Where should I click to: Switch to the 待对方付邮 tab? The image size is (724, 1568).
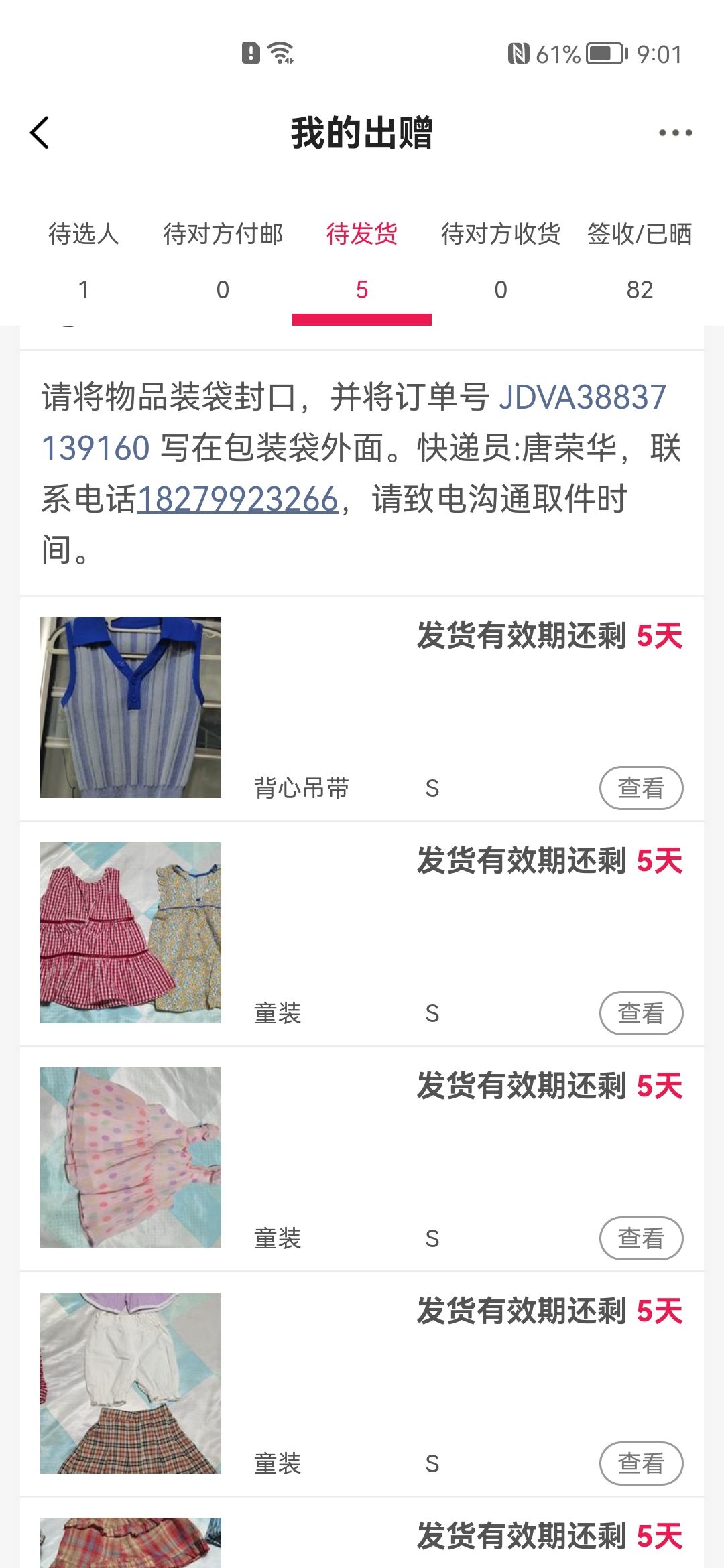pos(223,260)
